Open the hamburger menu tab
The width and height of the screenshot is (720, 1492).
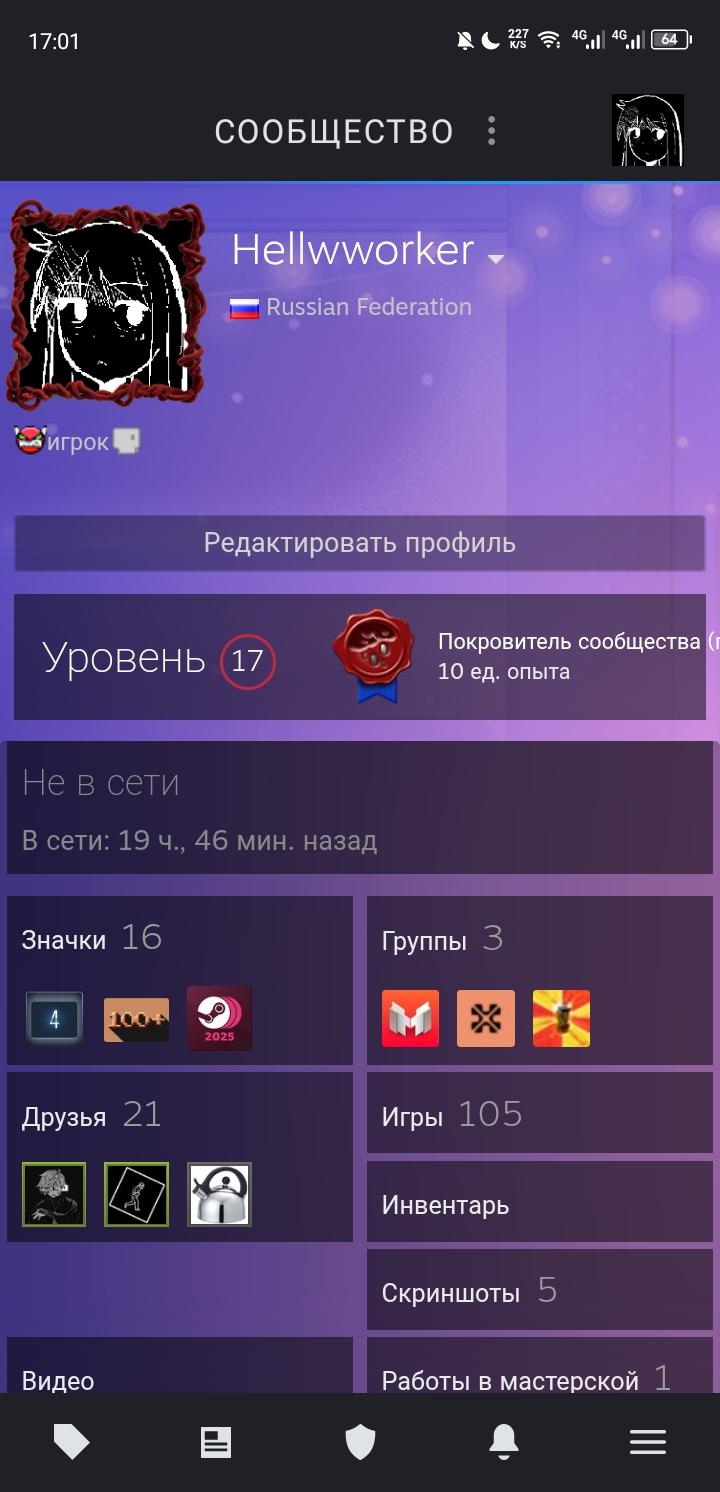pos(648,1441)
